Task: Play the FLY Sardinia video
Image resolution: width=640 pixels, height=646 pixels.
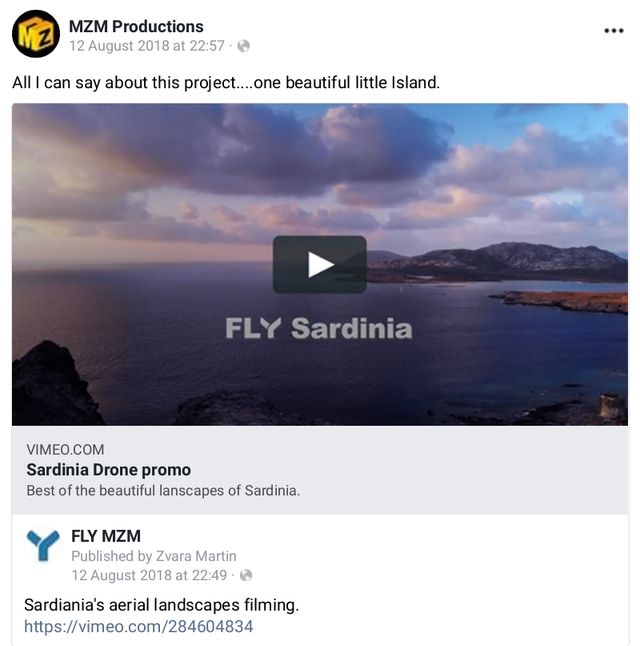Action: tap(319, 264)
